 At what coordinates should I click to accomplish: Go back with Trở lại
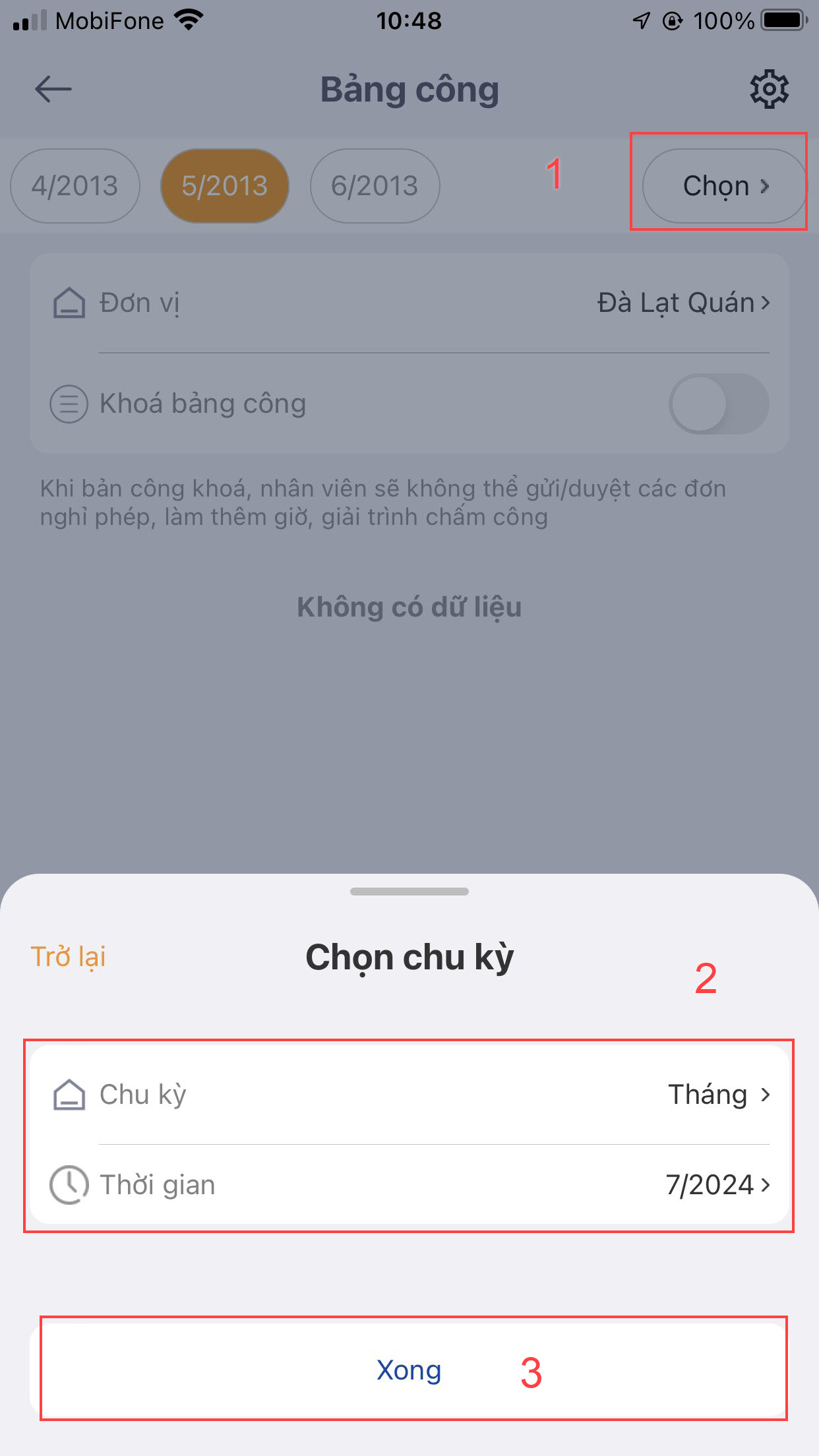(x=69, y=957)
